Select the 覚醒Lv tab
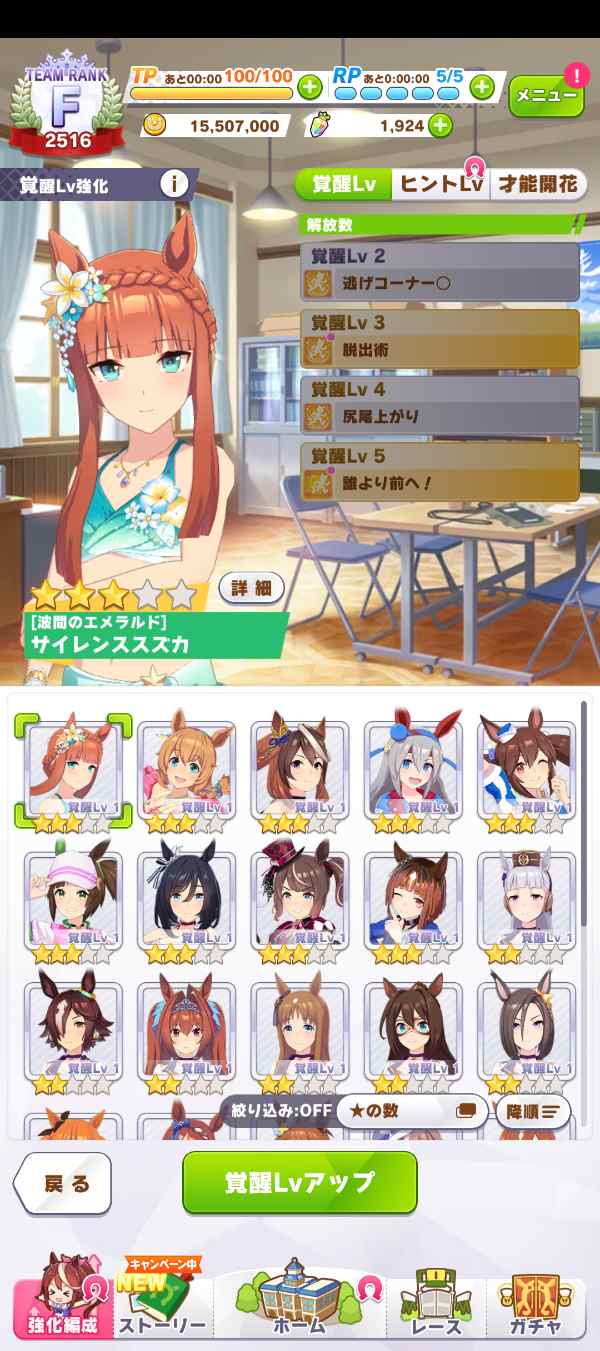This screenshot has height=1351, width=600. [x=343, y=185]
